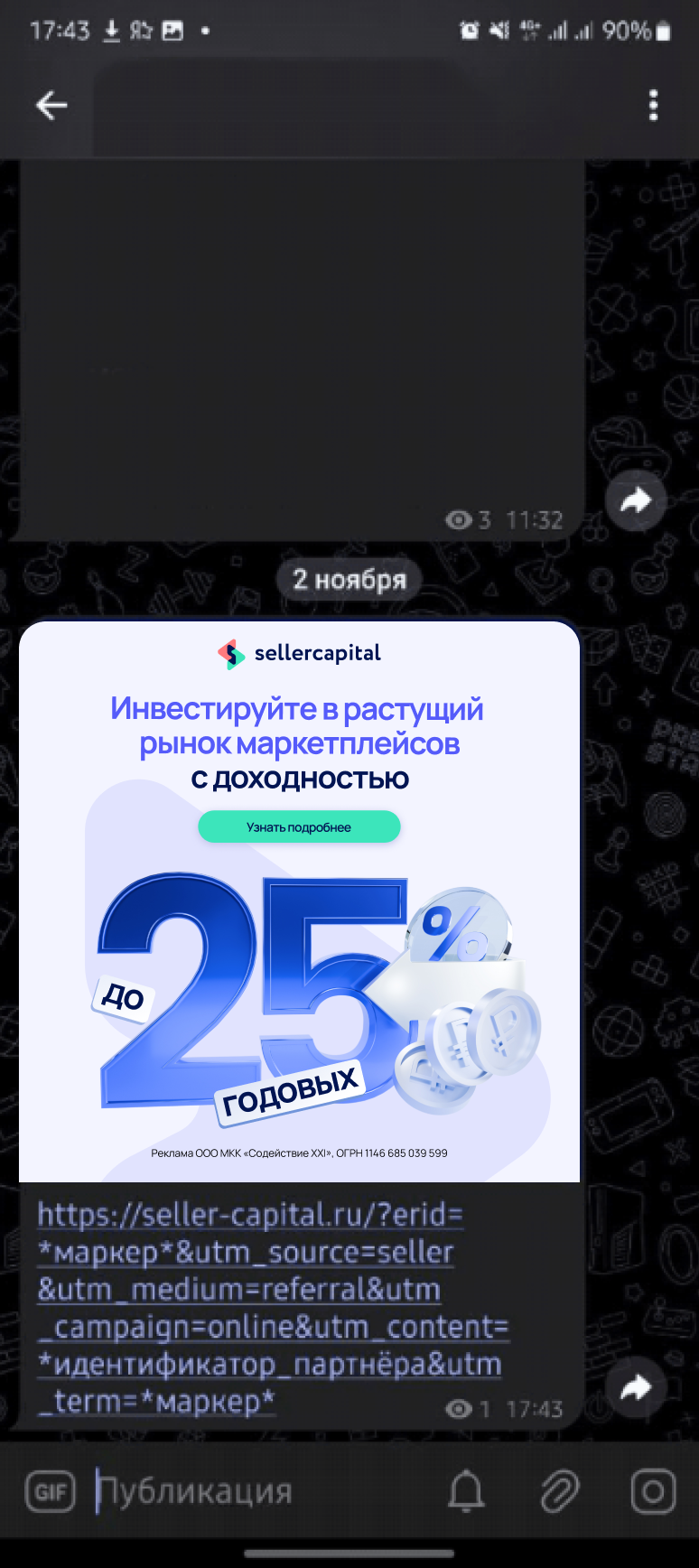Open the seller-capital.ru link
The image size is (699, 1568).
point(249,1216)
